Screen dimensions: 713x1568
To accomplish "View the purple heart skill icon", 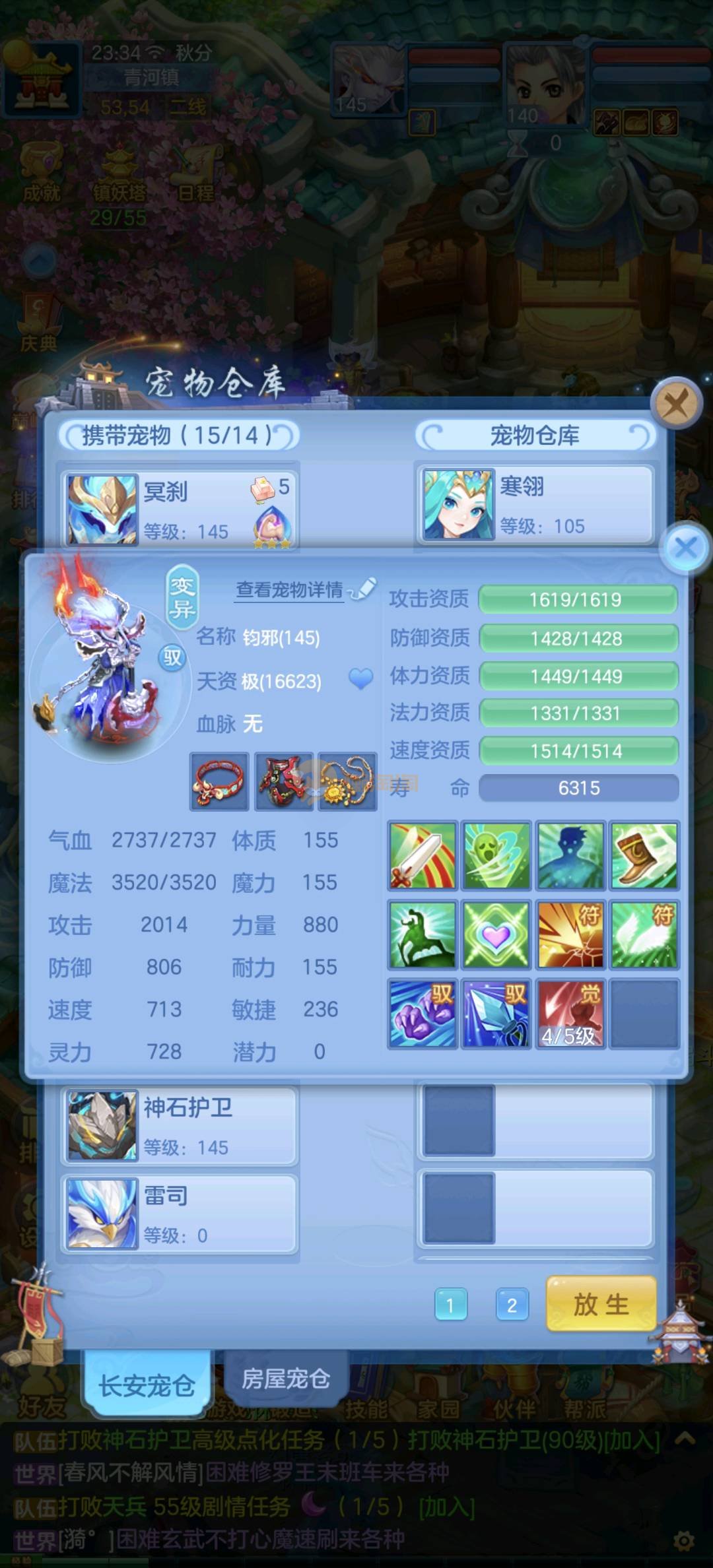I will (496, 934).
